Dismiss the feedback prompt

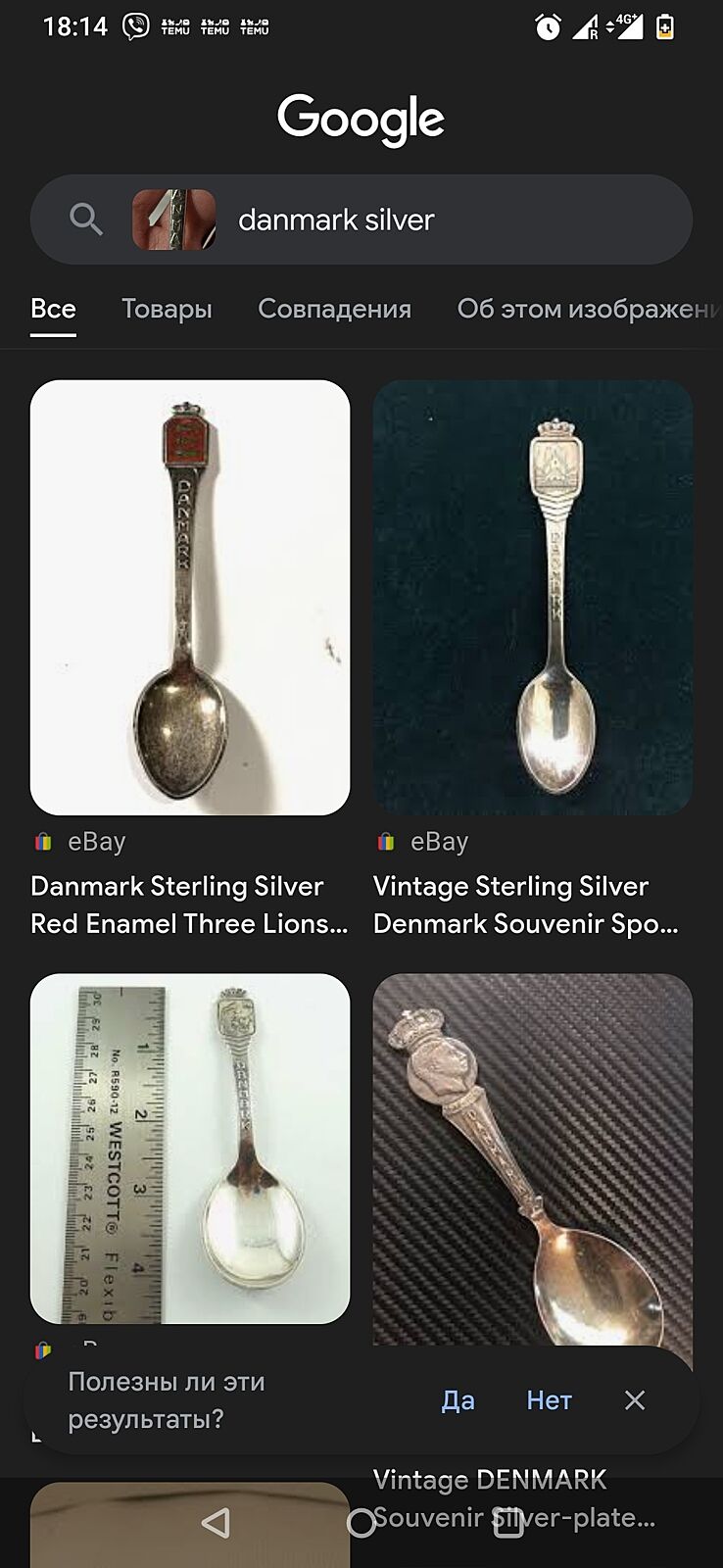pyautogui.click(x=635, y=1400)
